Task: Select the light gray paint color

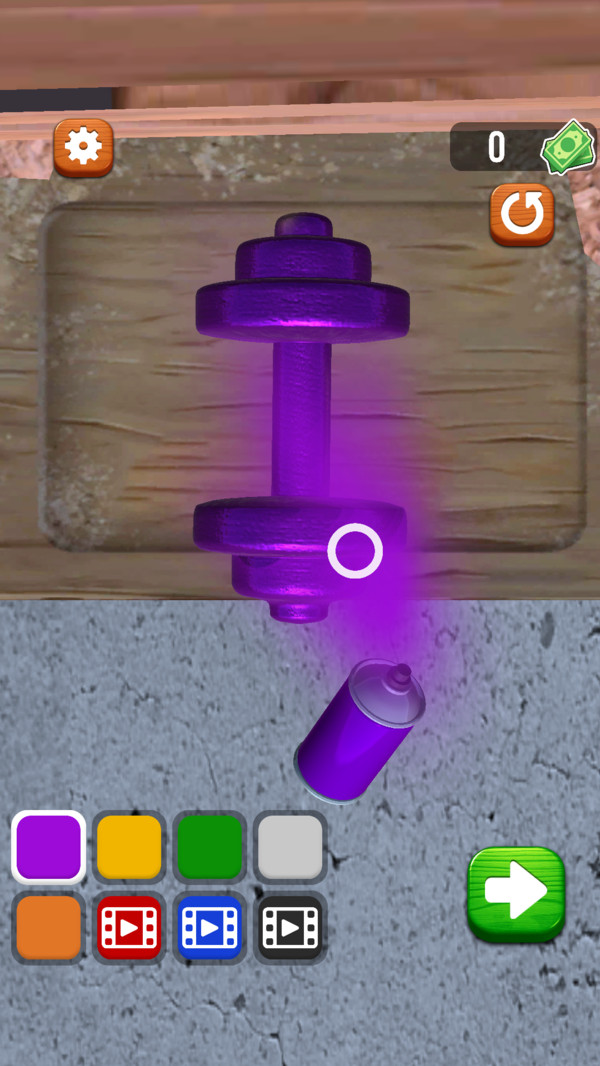Action: click(x=290, y=846)
